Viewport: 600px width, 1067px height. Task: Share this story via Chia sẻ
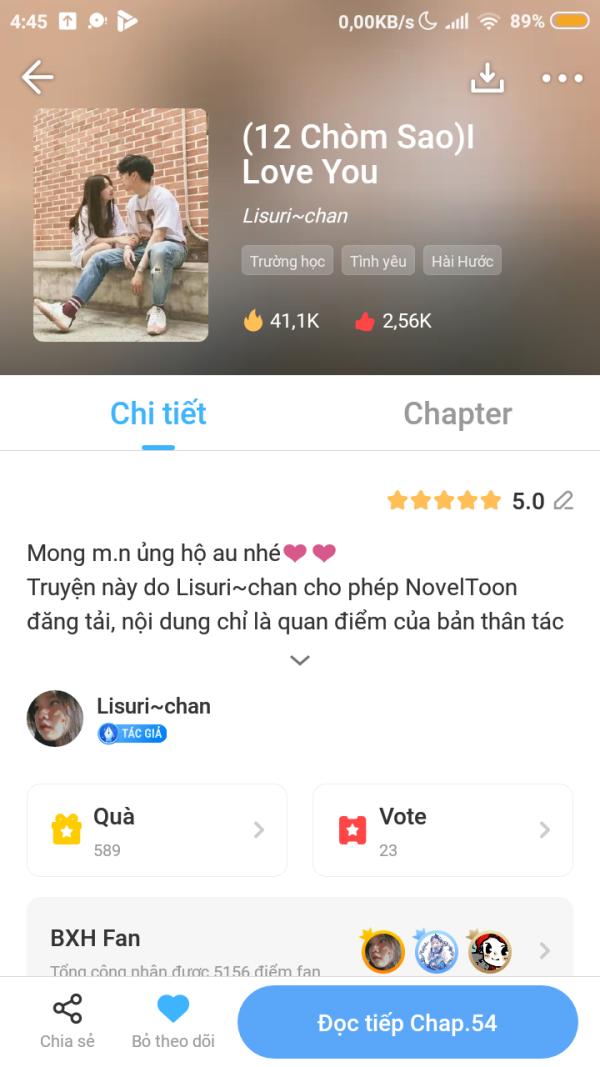coord(67,1021)
